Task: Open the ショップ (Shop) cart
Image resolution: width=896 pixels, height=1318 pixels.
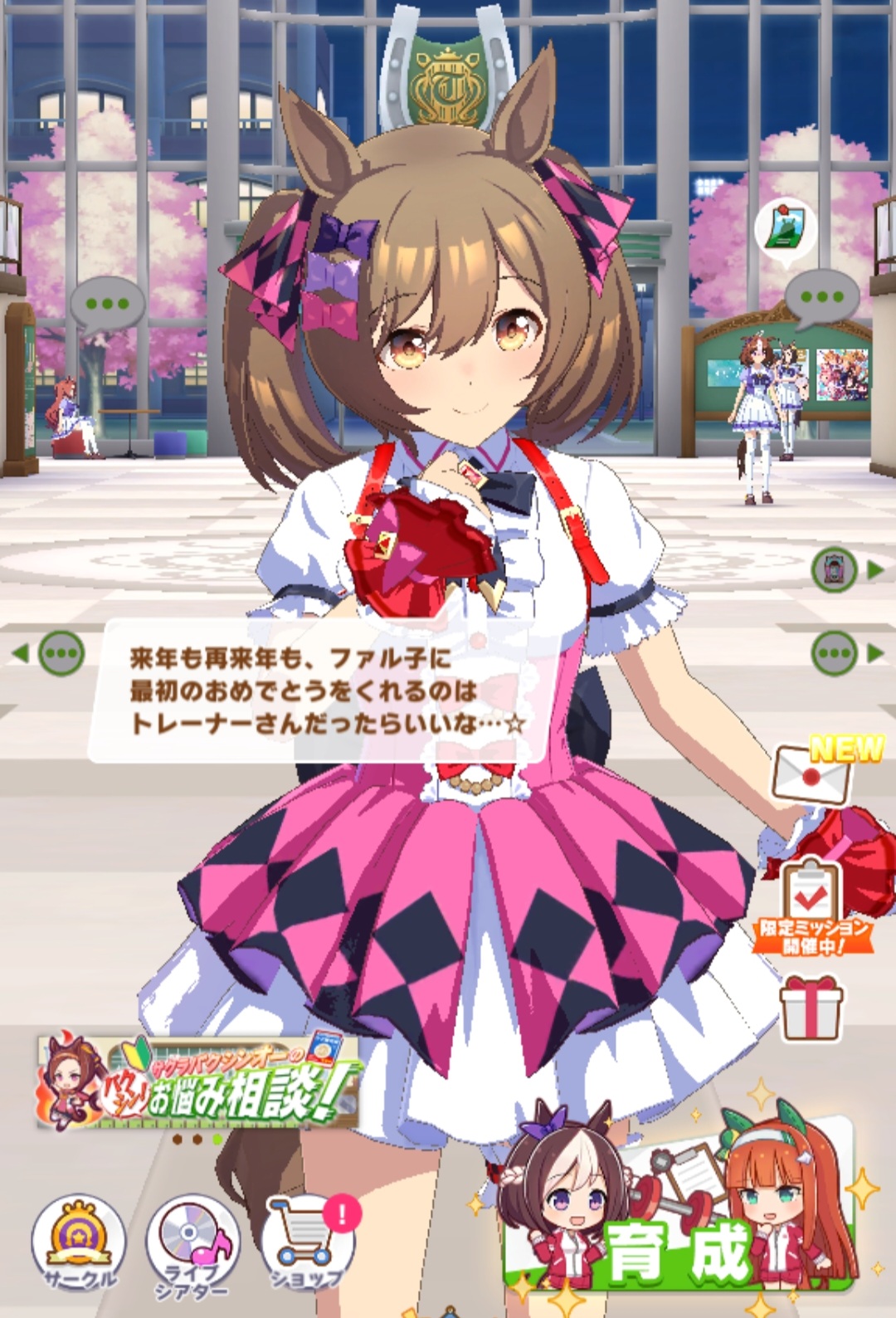Action: coord(308,1243)
